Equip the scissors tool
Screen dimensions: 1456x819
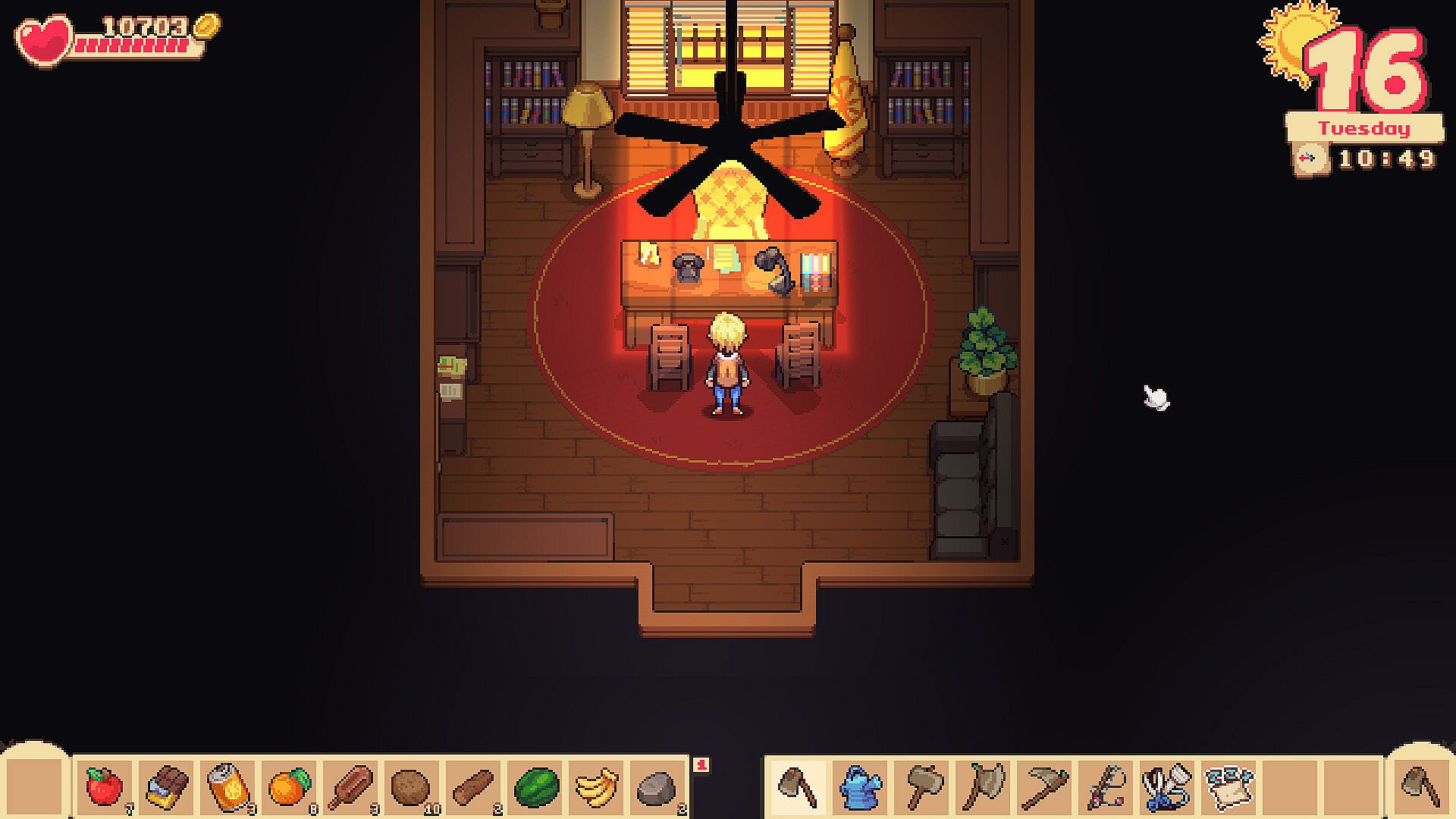coord(1166,787)
